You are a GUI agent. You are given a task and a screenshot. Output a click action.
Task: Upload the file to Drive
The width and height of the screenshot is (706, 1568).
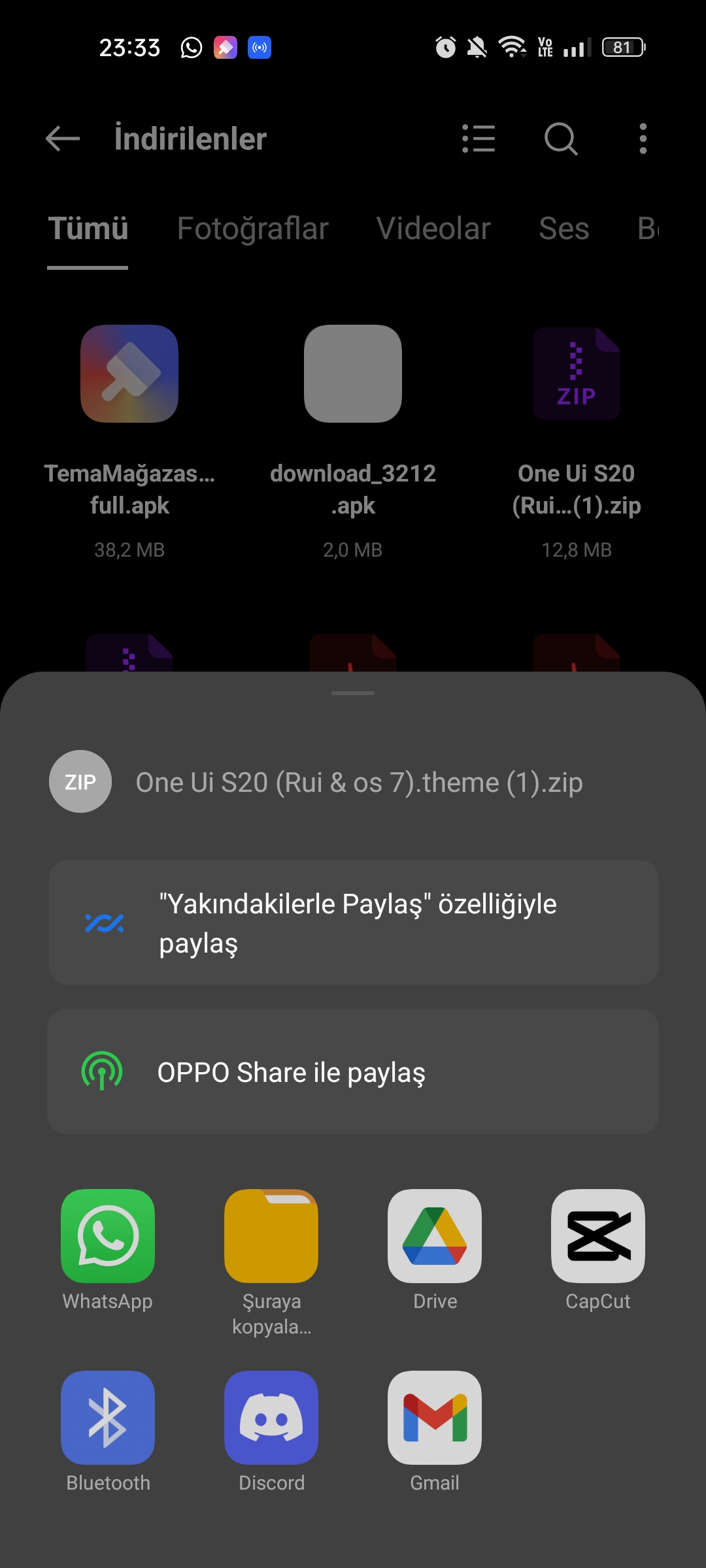(435, 1250)
